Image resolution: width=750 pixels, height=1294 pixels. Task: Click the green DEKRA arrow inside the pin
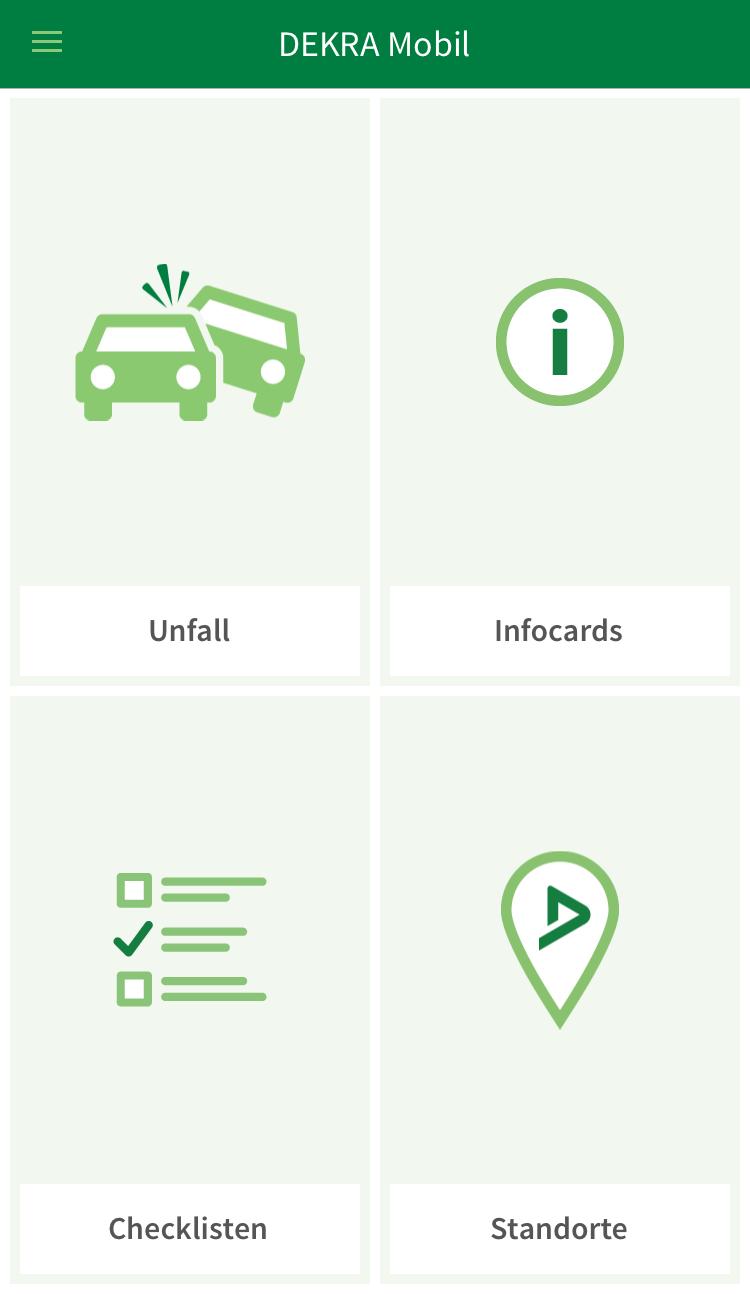pyautogui.click(x=563, y=915)
